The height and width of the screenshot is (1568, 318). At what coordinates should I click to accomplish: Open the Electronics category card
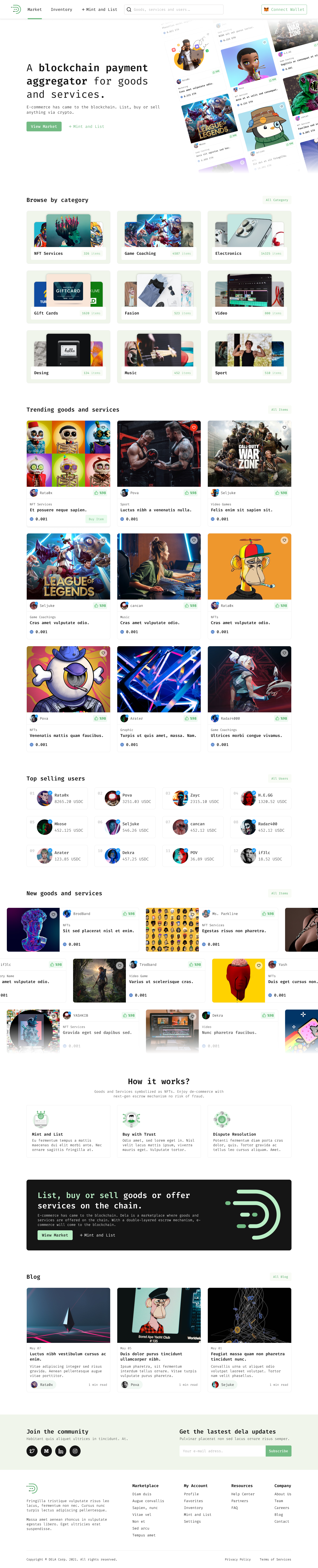coord(249,237)
